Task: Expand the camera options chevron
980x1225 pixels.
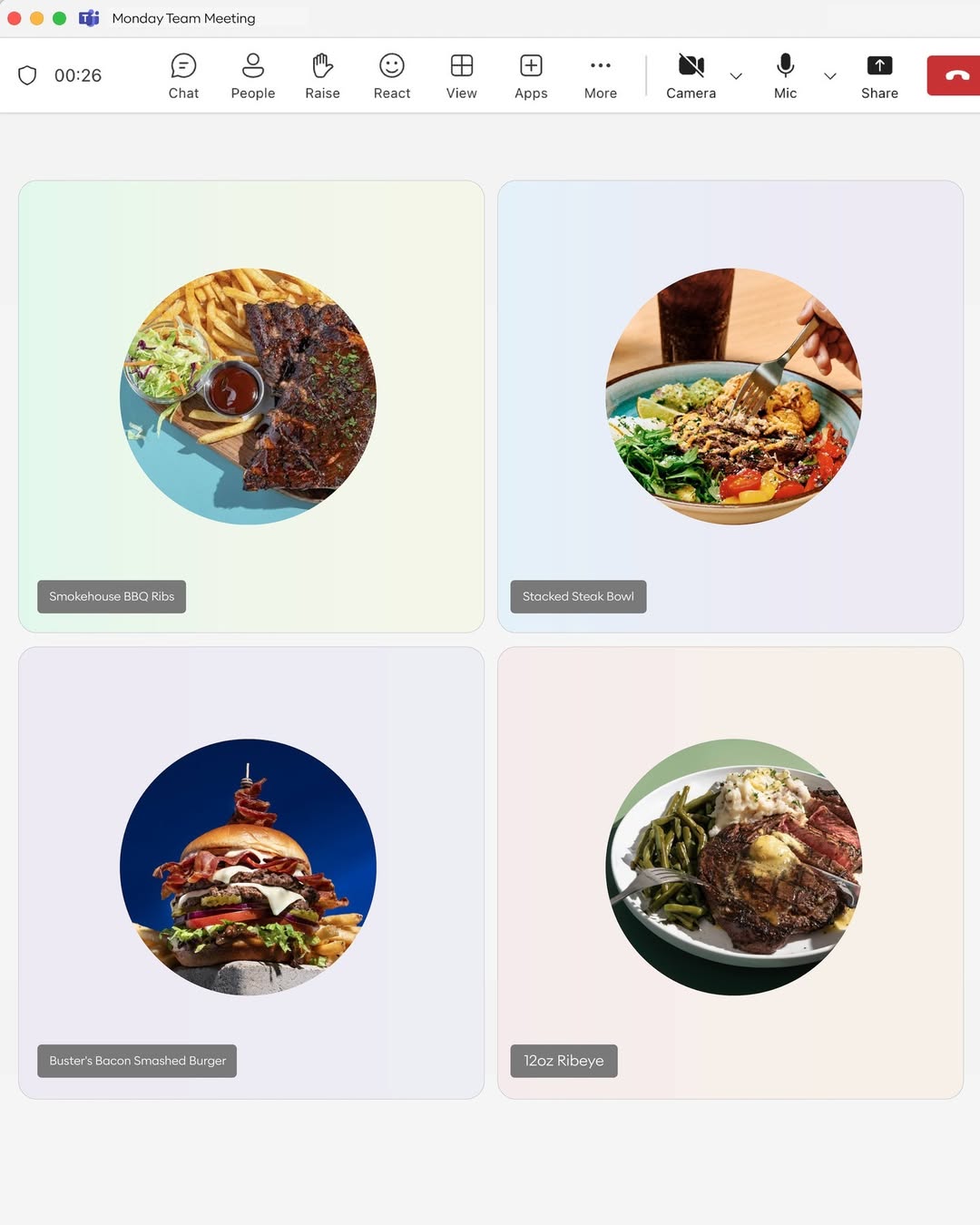Action: (736, 76)
